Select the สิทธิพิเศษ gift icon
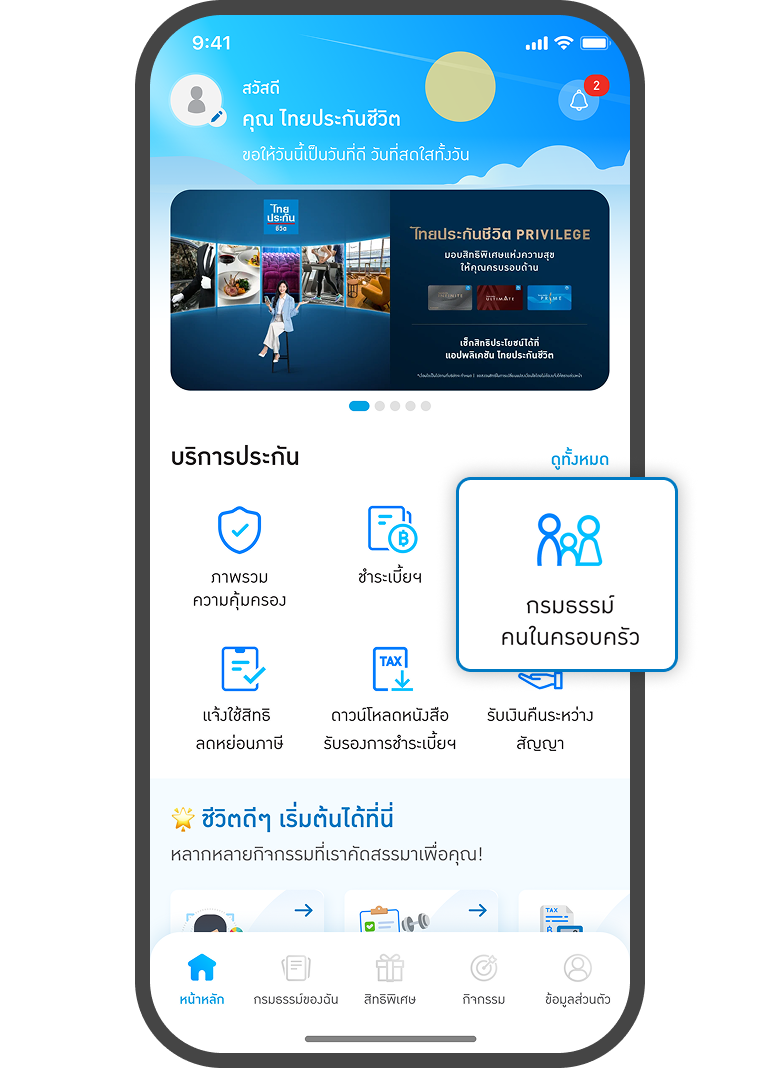The image size is (780, 1068). coord(390,966)
